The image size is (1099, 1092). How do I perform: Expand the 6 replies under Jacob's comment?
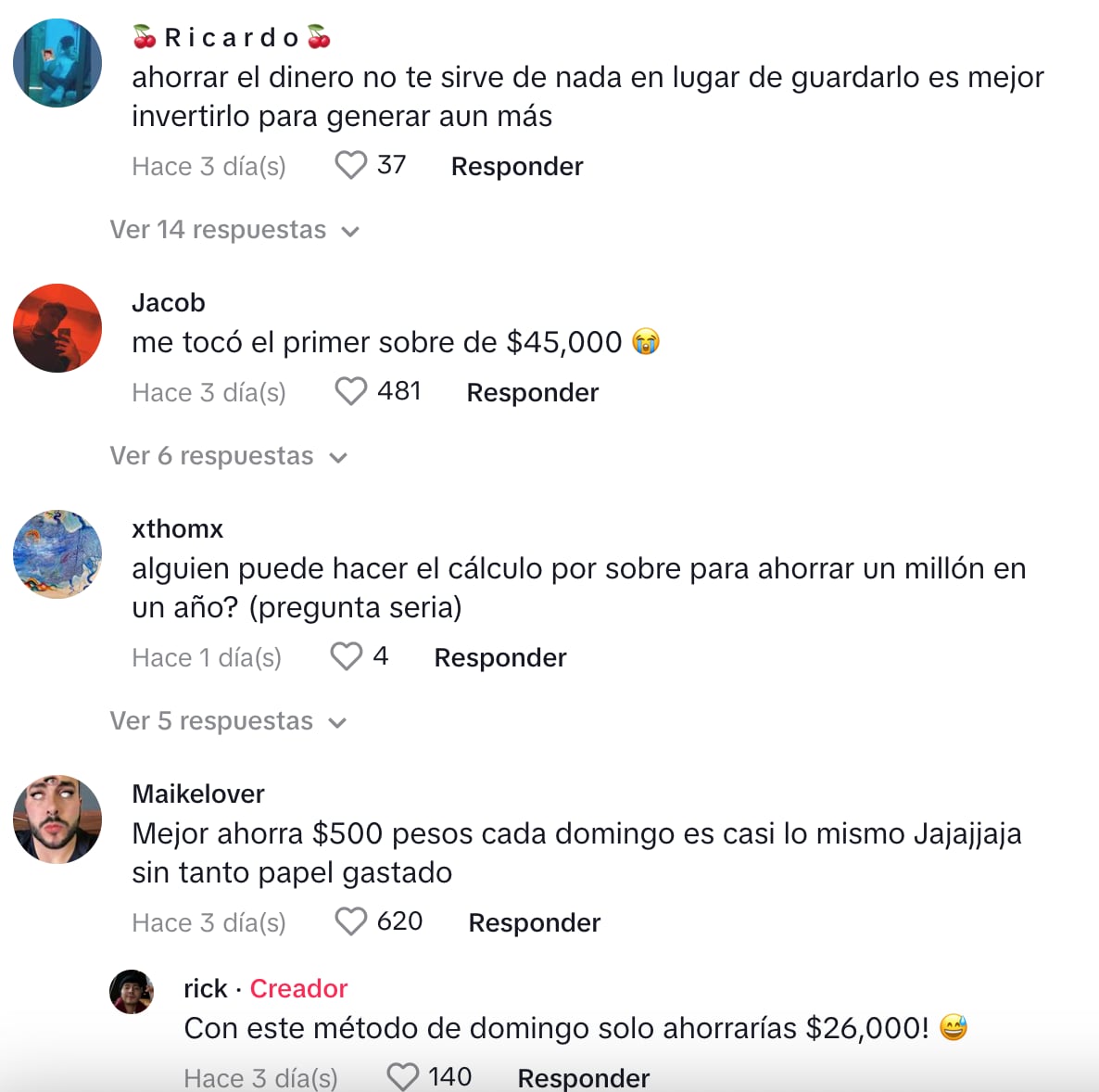227,456
